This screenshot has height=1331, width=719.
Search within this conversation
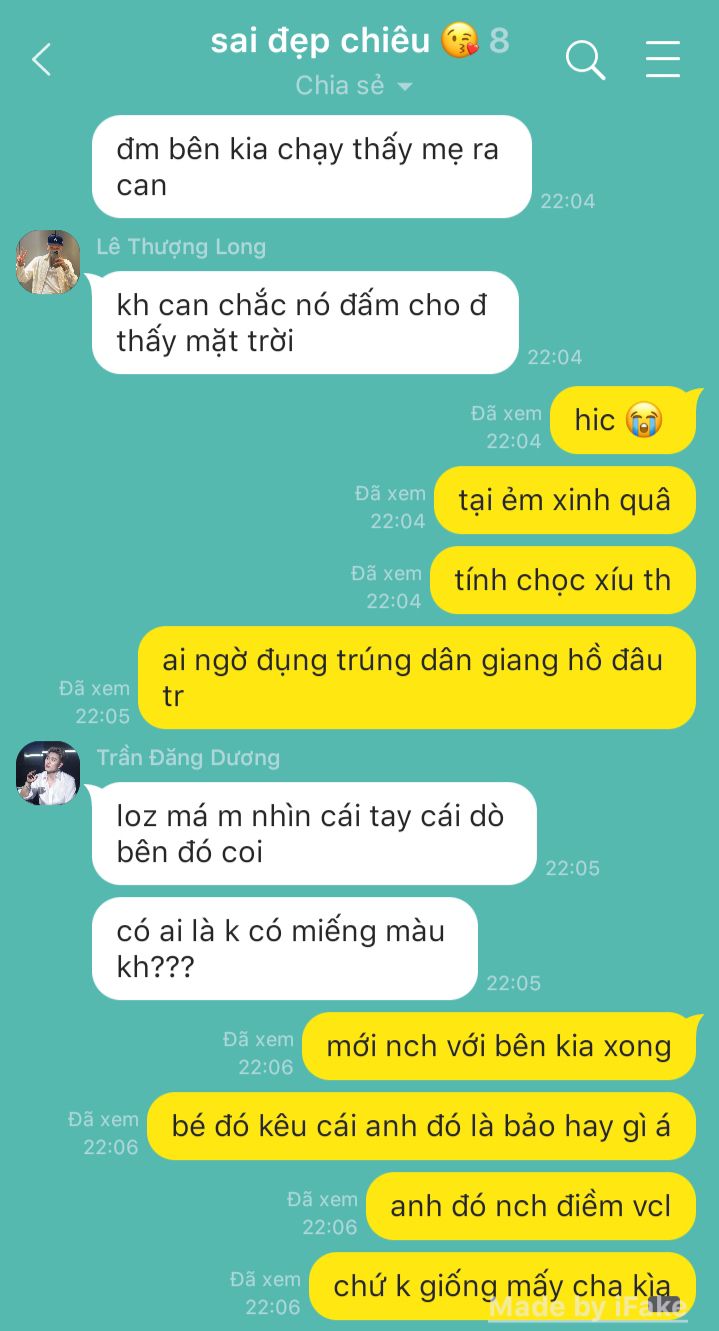coord(585,60)
